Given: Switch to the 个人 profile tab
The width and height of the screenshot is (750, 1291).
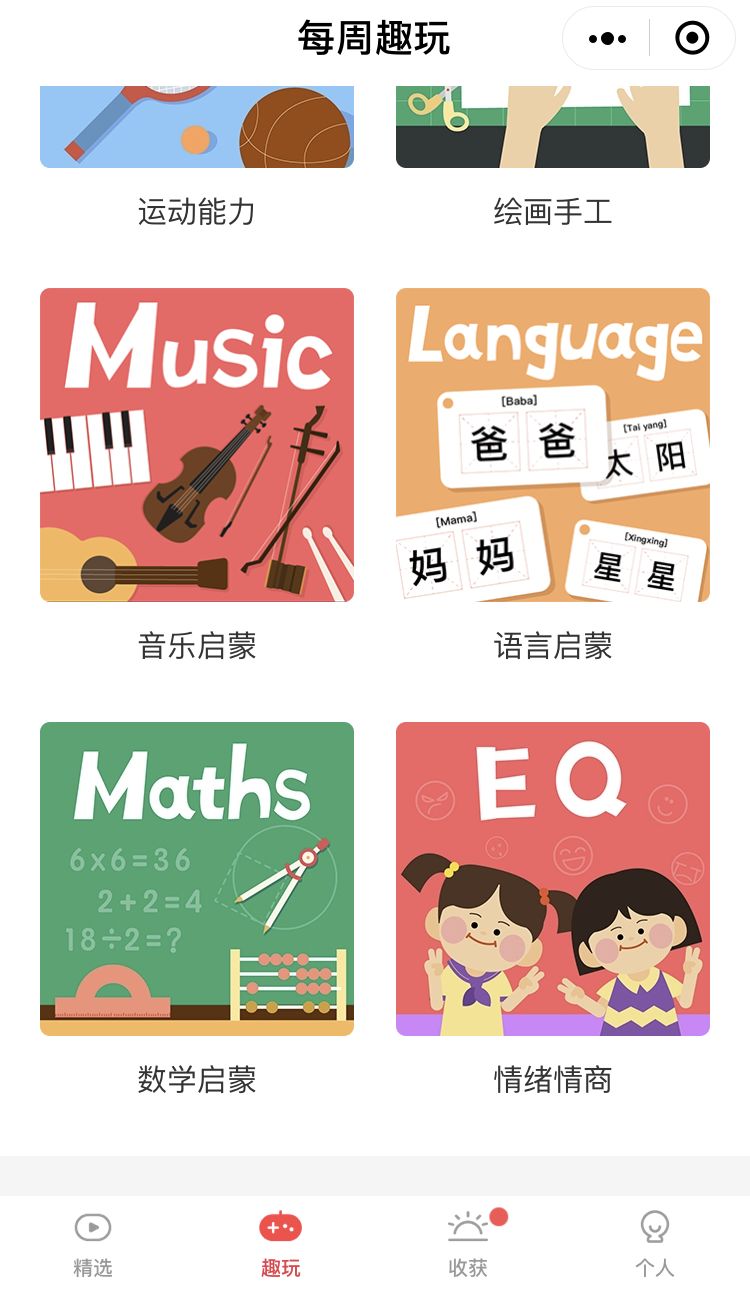Looking at the screenshot, I should [655, 1243].
